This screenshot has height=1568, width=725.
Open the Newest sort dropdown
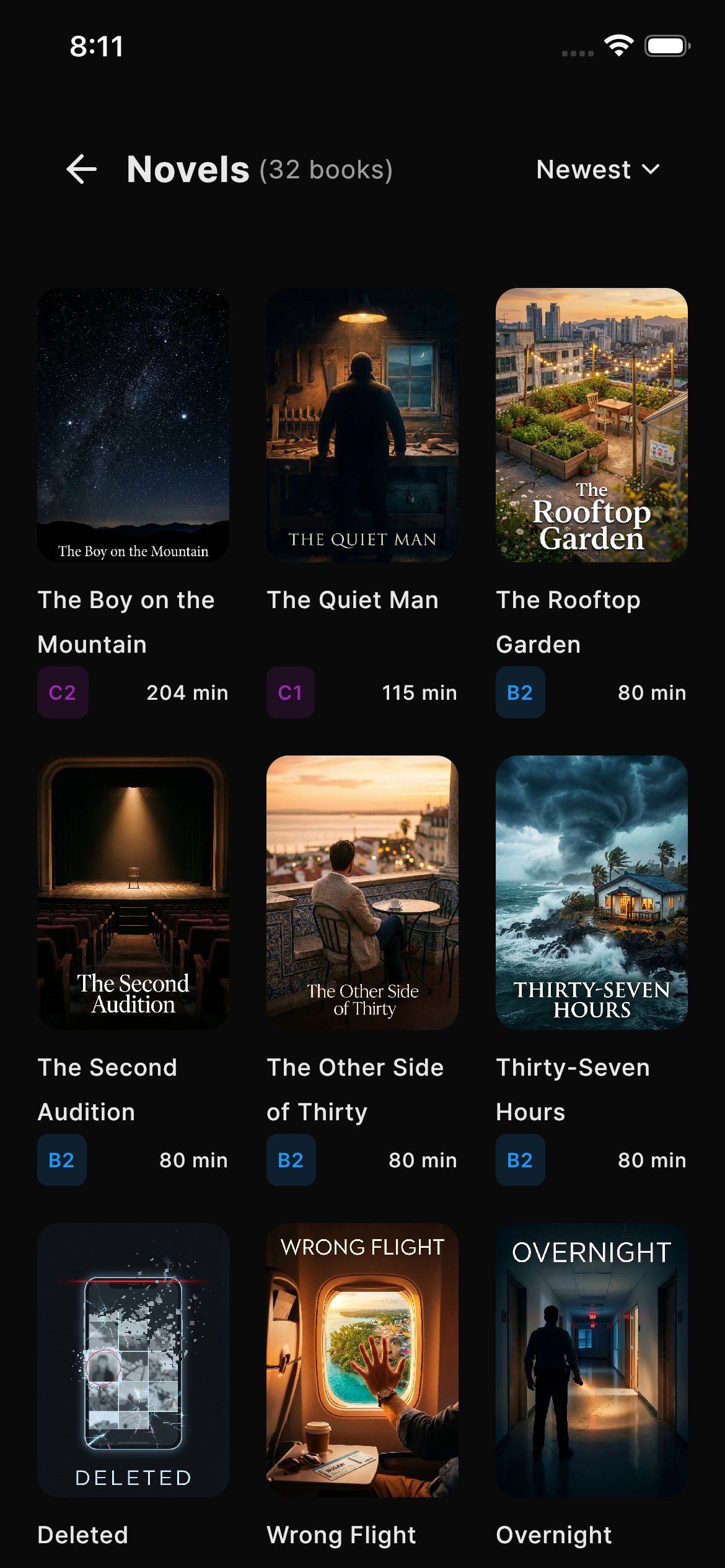coord(597,170)
